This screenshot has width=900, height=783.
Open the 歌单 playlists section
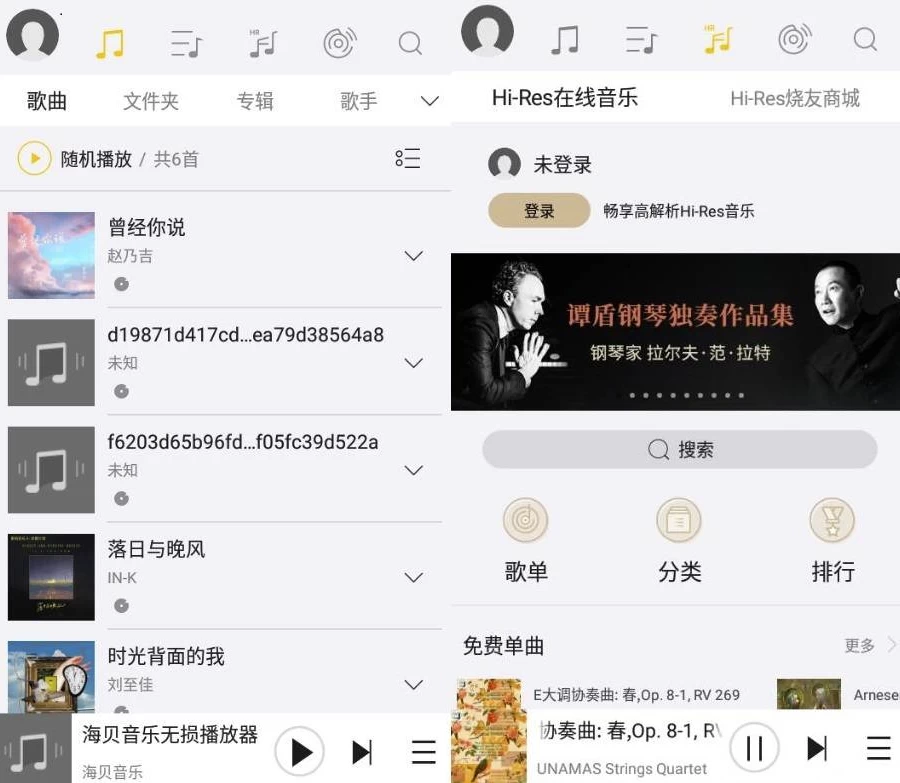(x=526, y=541)
